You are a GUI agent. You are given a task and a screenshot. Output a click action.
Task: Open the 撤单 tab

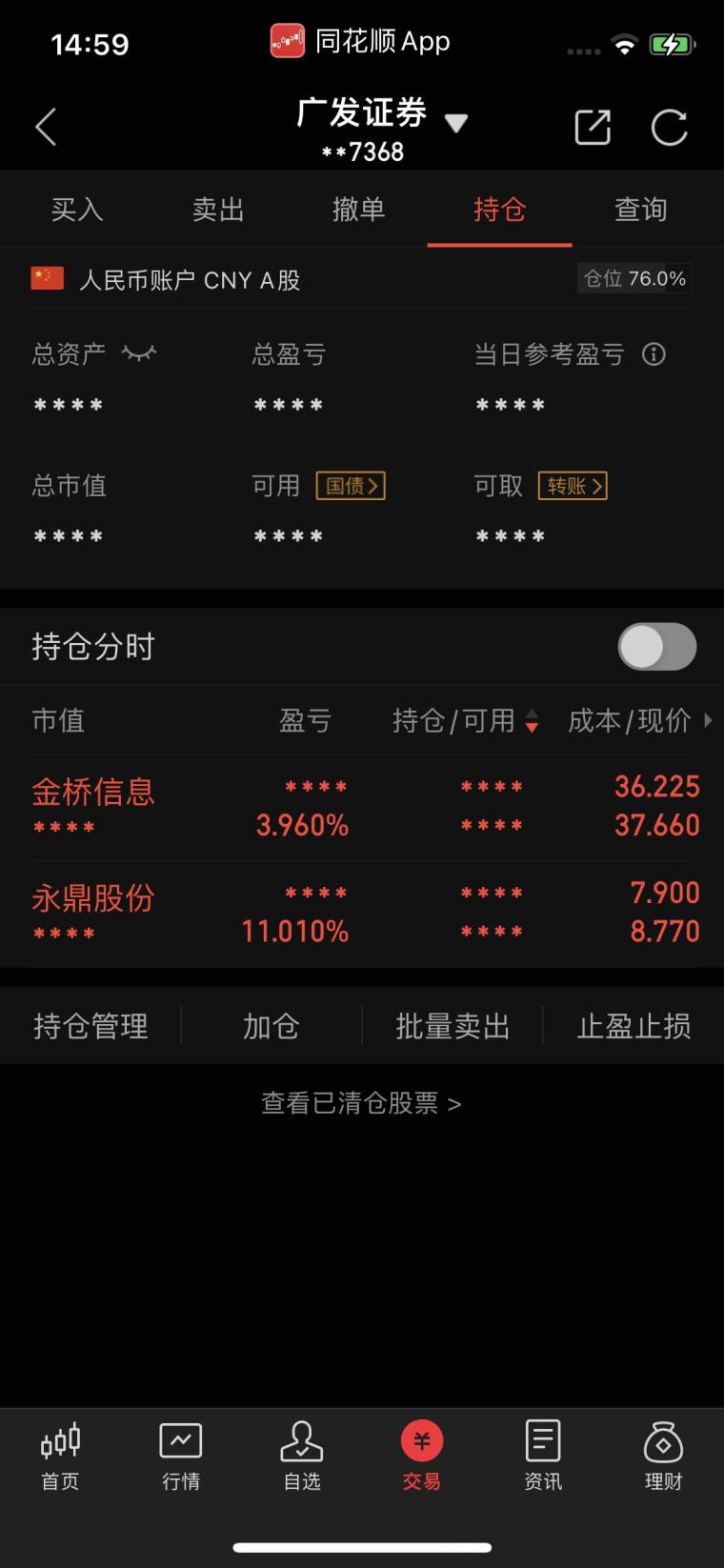click(x=359, y=210)
